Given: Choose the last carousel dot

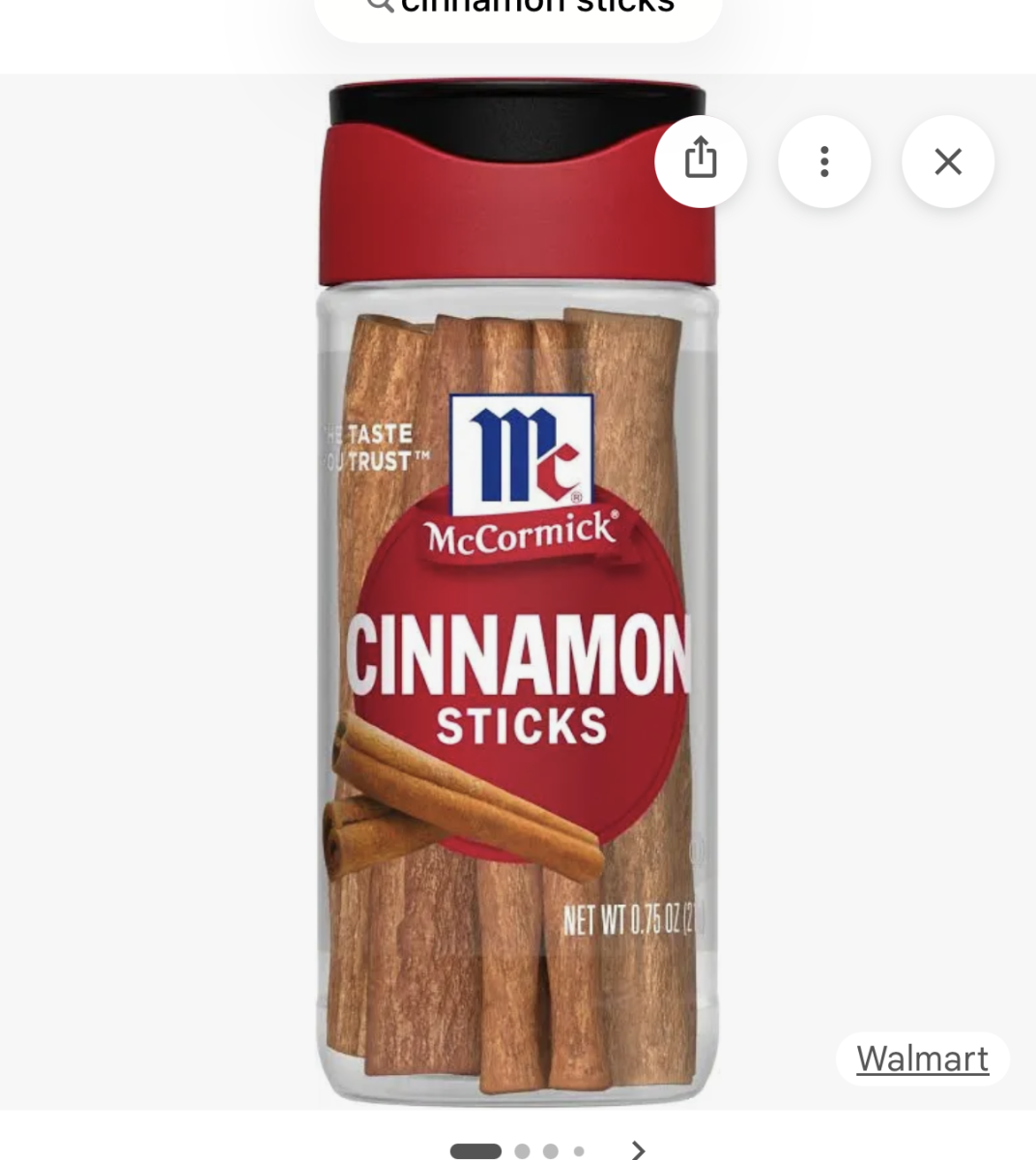Looking at the screenshot, I should click(581, 1150).
